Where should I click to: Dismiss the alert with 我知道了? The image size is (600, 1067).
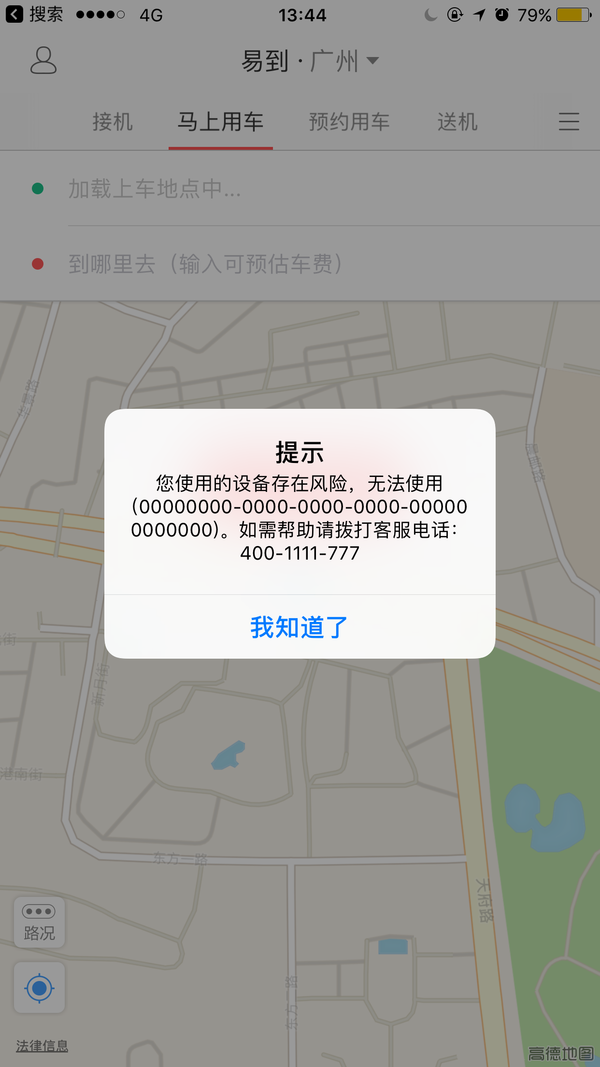299,627
